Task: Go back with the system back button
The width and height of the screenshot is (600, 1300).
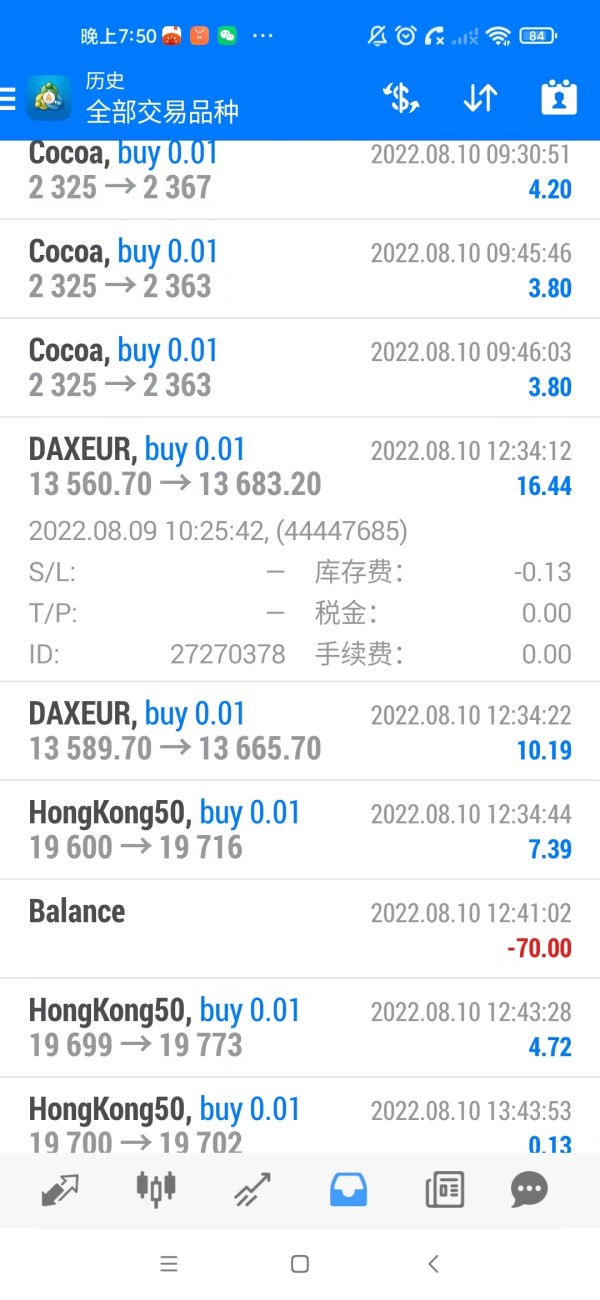Action: [433, 1264]
